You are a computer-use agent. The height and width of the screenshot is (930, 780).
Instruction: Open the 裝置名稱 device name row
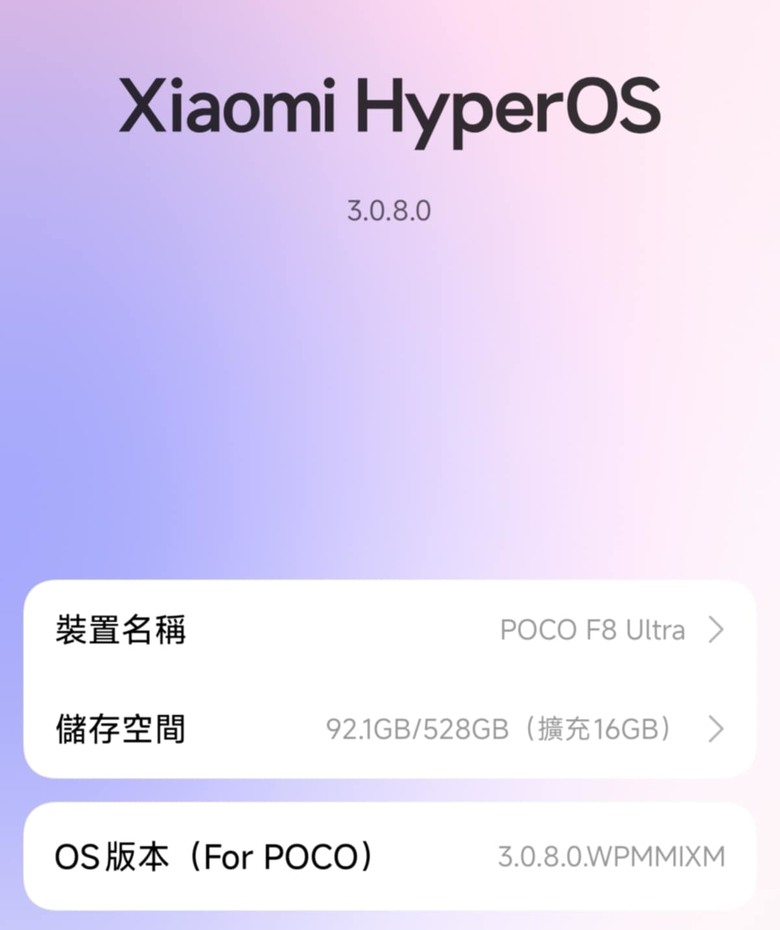pyautogui.click(x=390, y=630)
